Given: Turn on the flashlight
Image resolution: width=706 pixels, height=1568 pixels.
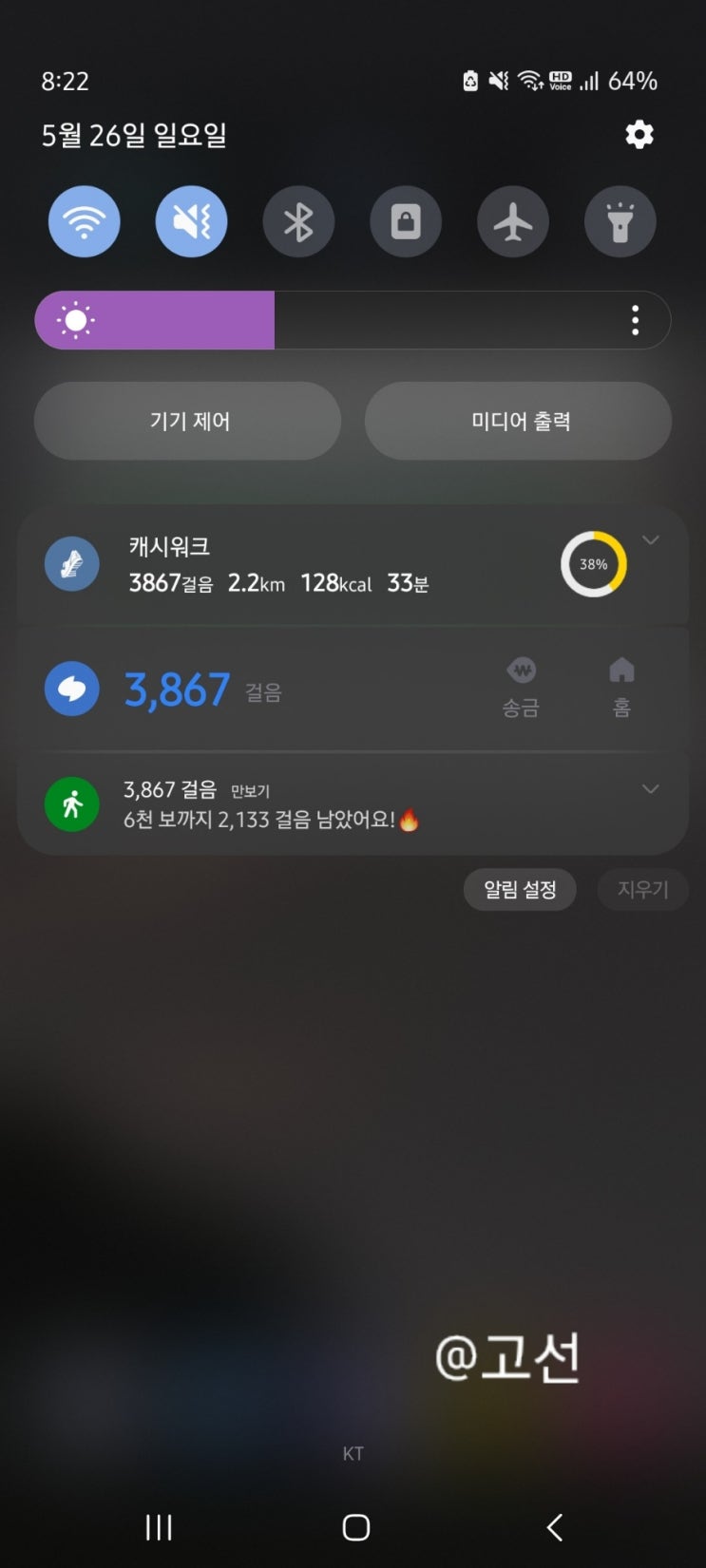Looking at the screenshot, I should pos(620,222).
